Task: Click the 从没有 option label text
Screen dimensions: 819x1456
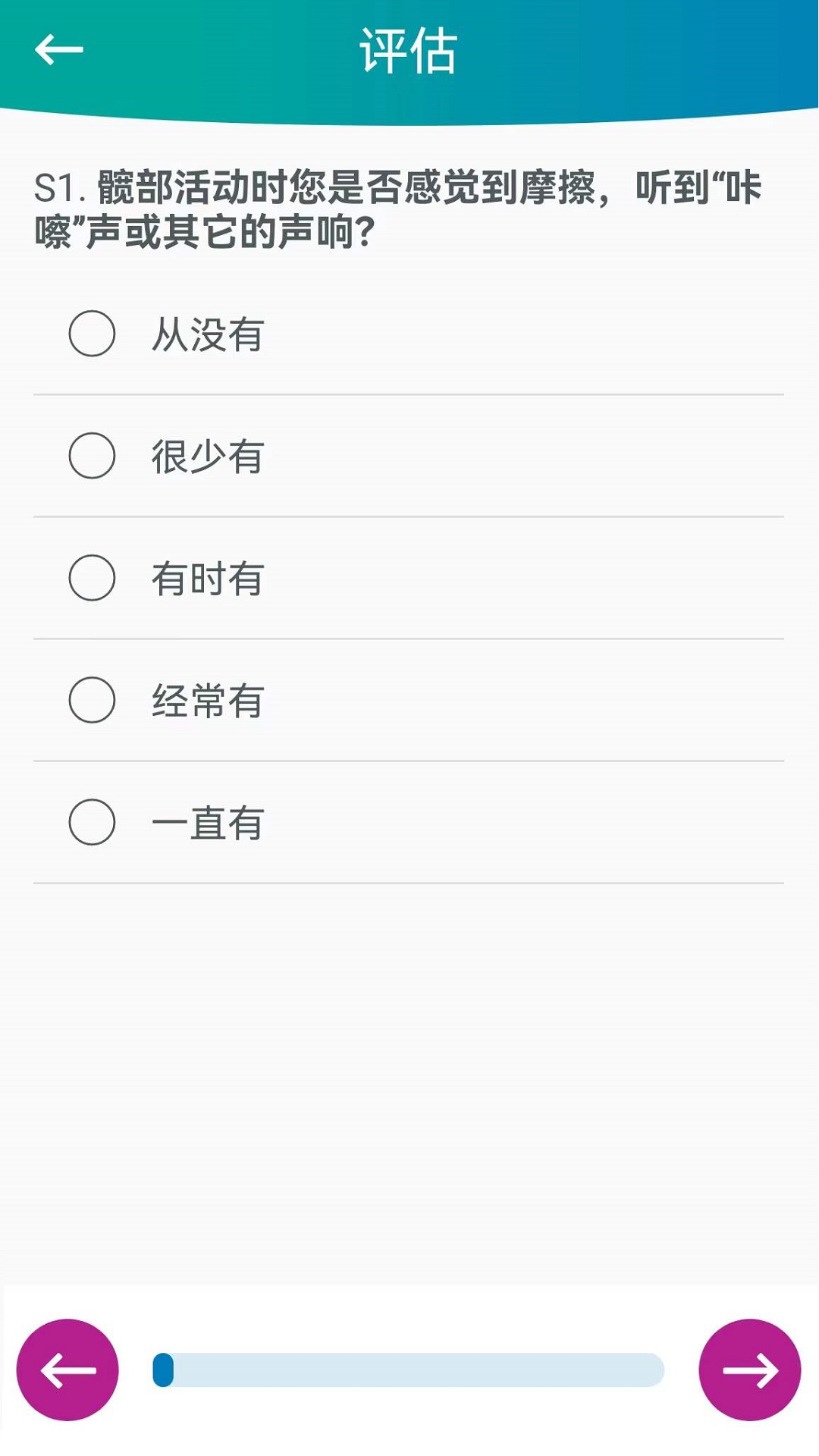Action: (x=207, y=334)
